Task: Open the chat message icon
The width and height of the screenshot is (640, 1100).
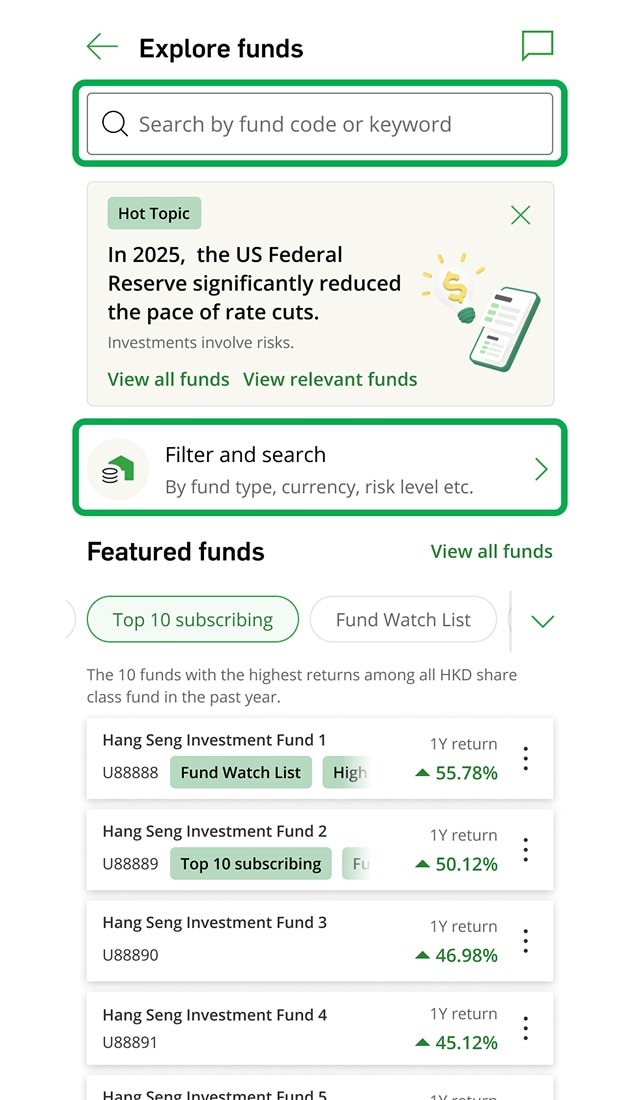Action: (x=537, y=46)
